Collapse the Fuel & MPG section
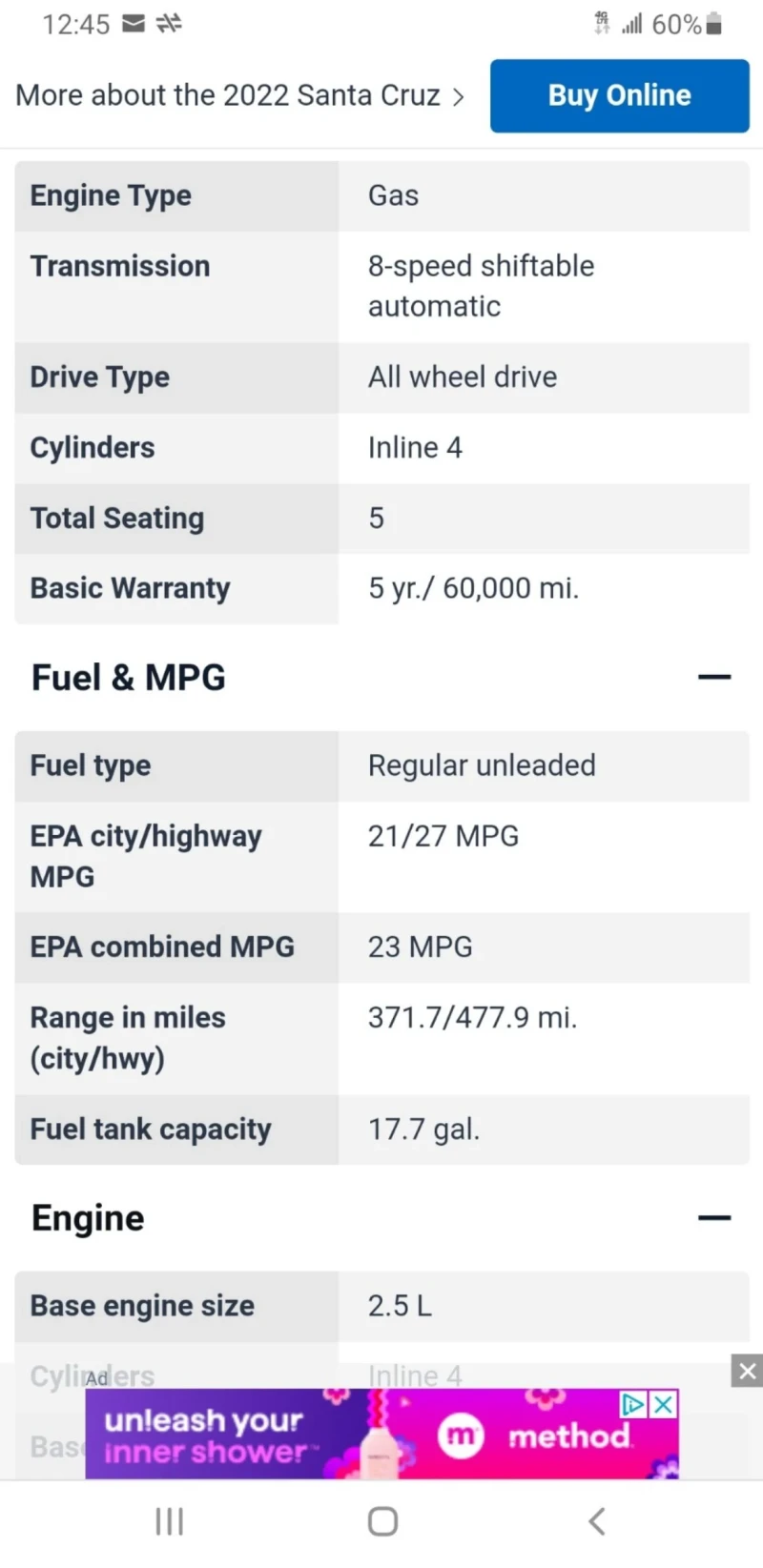This screenshot has height=1568, width=763. (714, 677)
